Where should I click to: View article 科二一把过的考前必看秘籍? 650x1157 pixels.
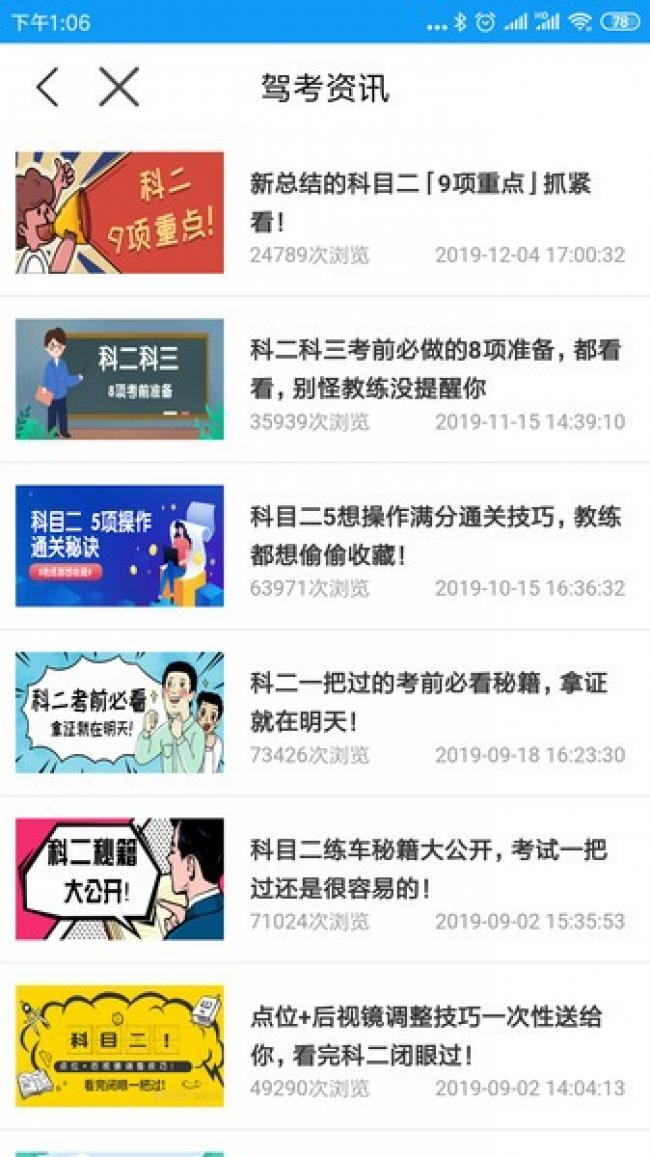[x=428, y=701]
